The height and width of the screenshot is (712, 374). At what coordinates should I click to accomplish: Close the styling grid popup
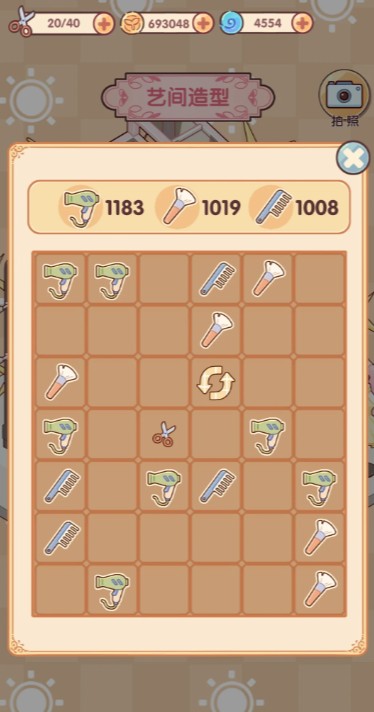click(x=353, y=158)
